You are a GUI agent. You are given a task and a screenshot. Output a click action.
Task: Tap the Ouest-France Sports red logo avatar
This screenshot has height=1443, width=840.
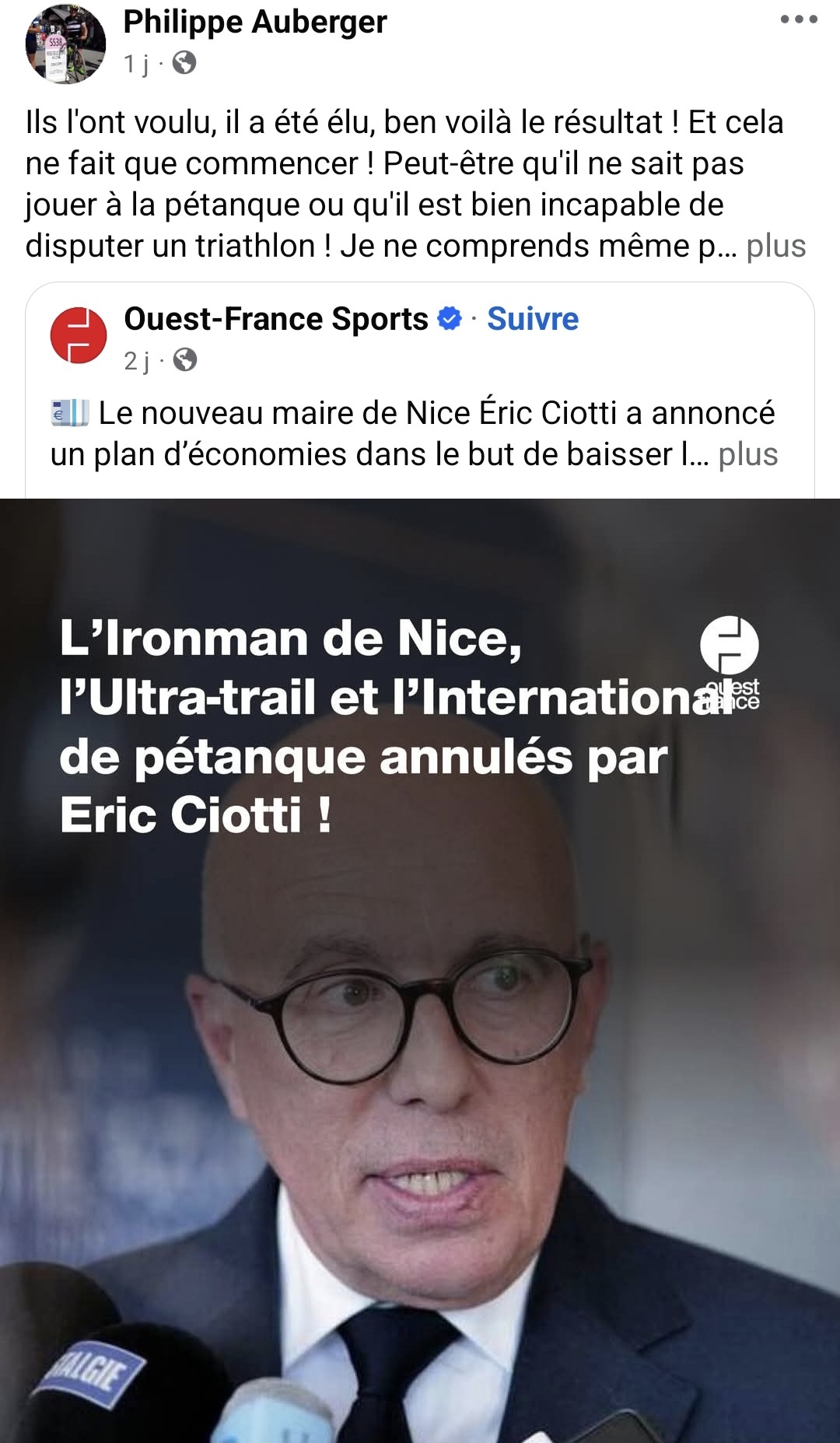(x=79, y=336)
